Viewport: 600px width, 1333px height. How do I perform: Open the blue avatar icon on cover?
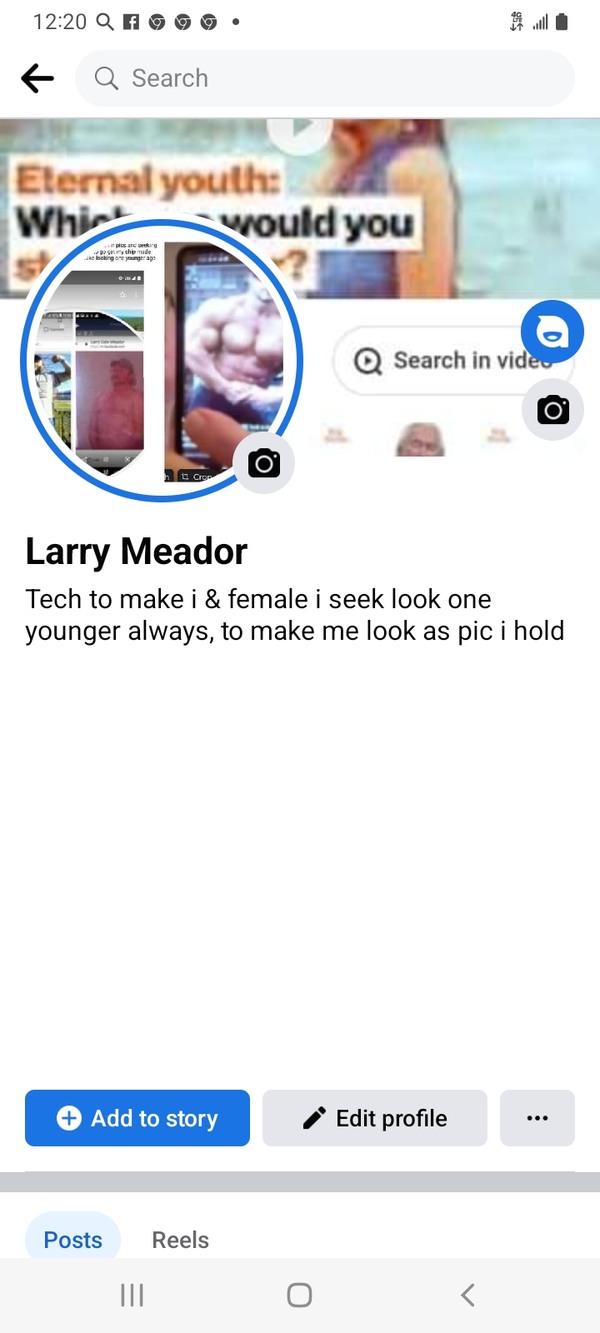pos(552,331)
